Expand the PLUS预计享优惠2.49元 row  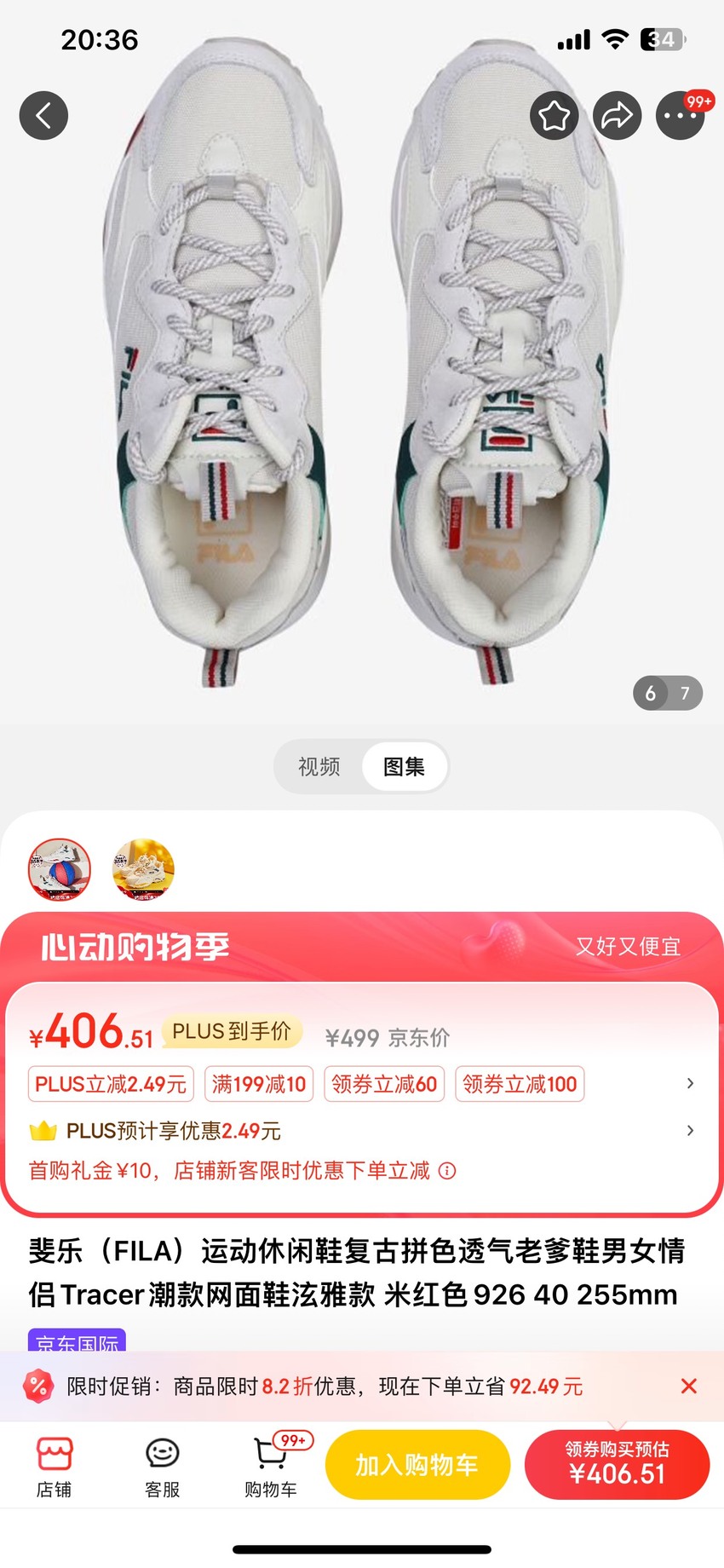(362, 1131)
